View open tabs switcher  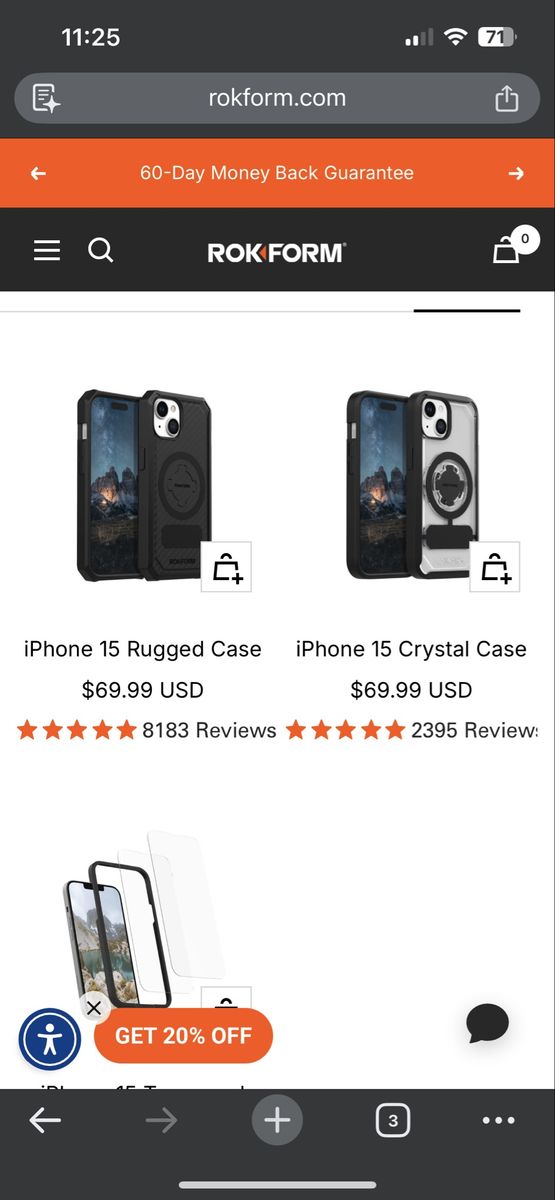coord(393,1121)
